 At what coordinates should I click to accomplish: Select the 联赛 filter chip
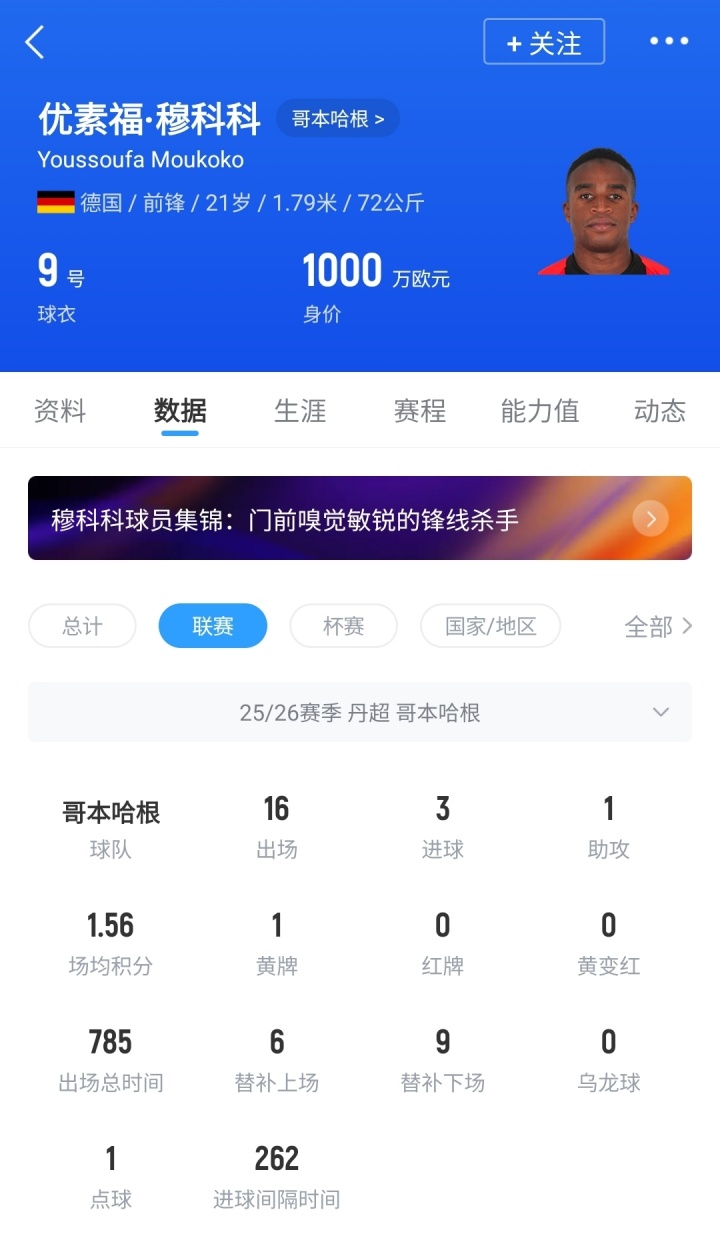tap(213, 626)
